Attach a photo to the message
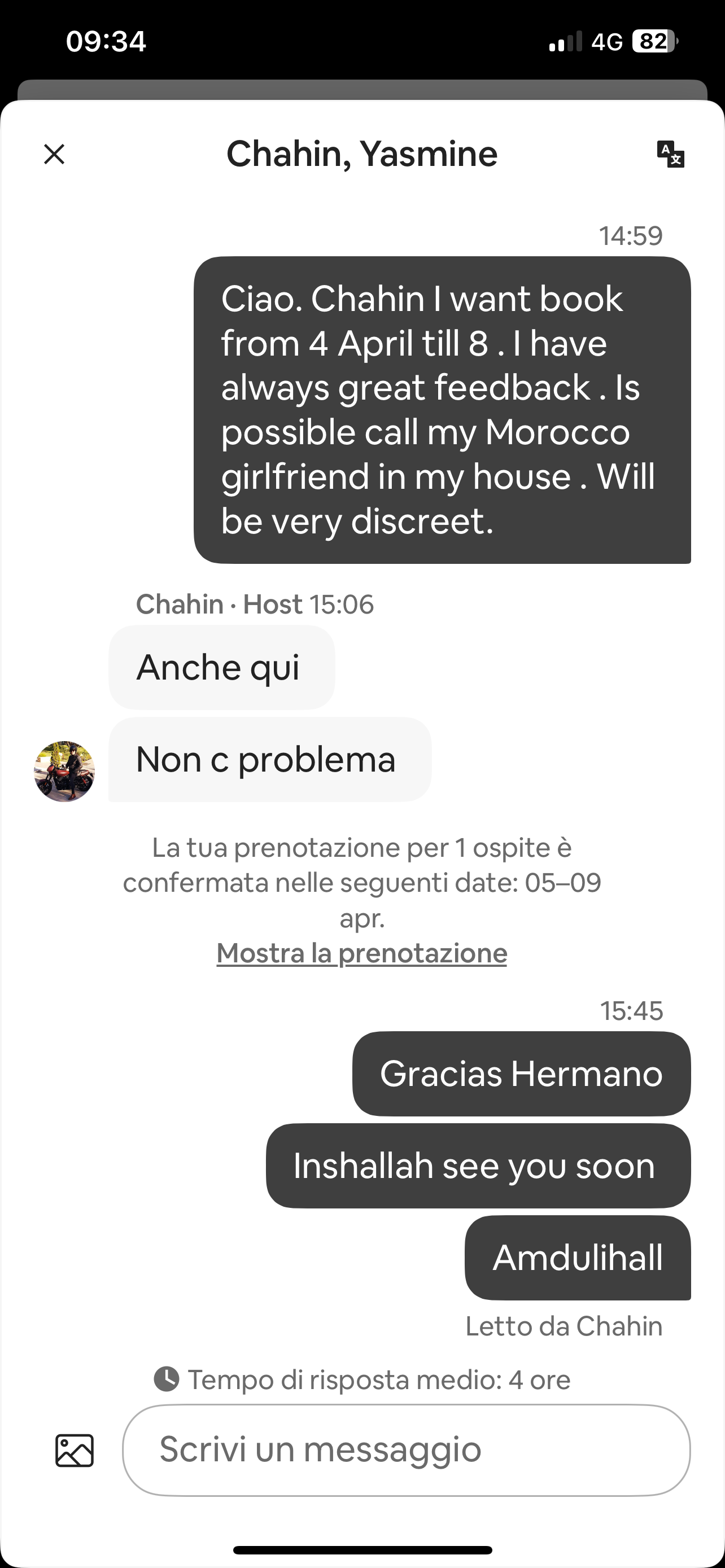The image size is (725, 1568). (75, 1451)
